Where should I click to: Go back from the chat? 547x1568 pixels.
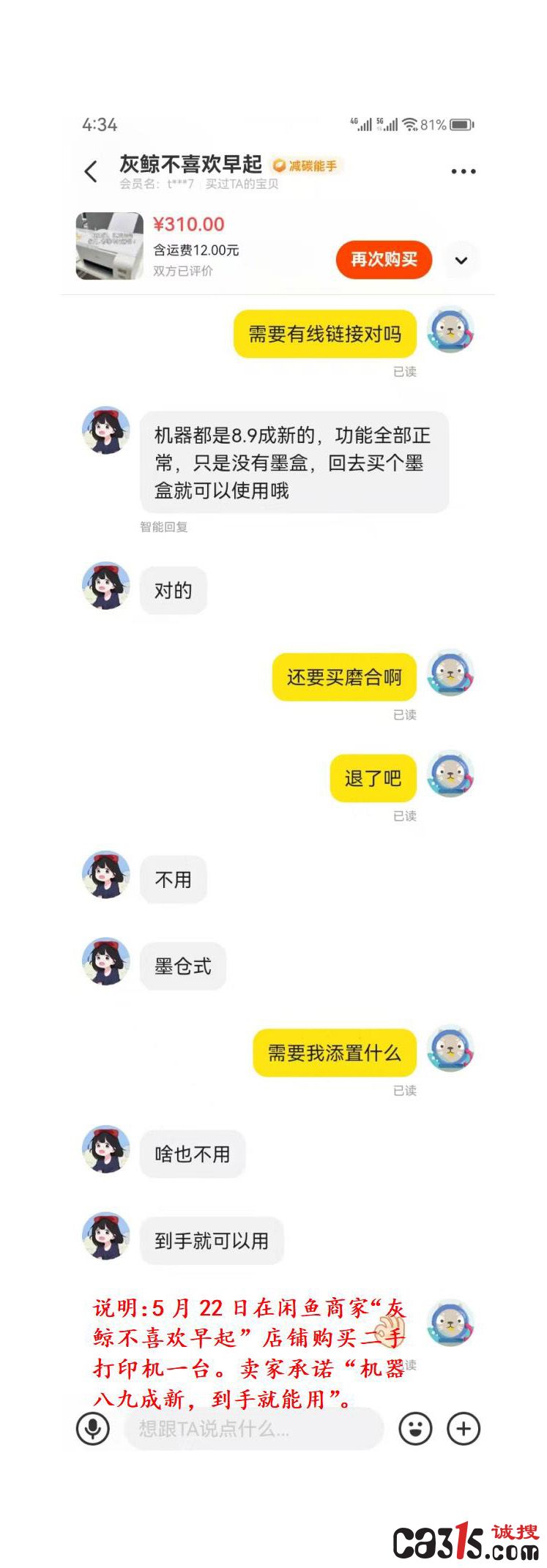point(91,172)
